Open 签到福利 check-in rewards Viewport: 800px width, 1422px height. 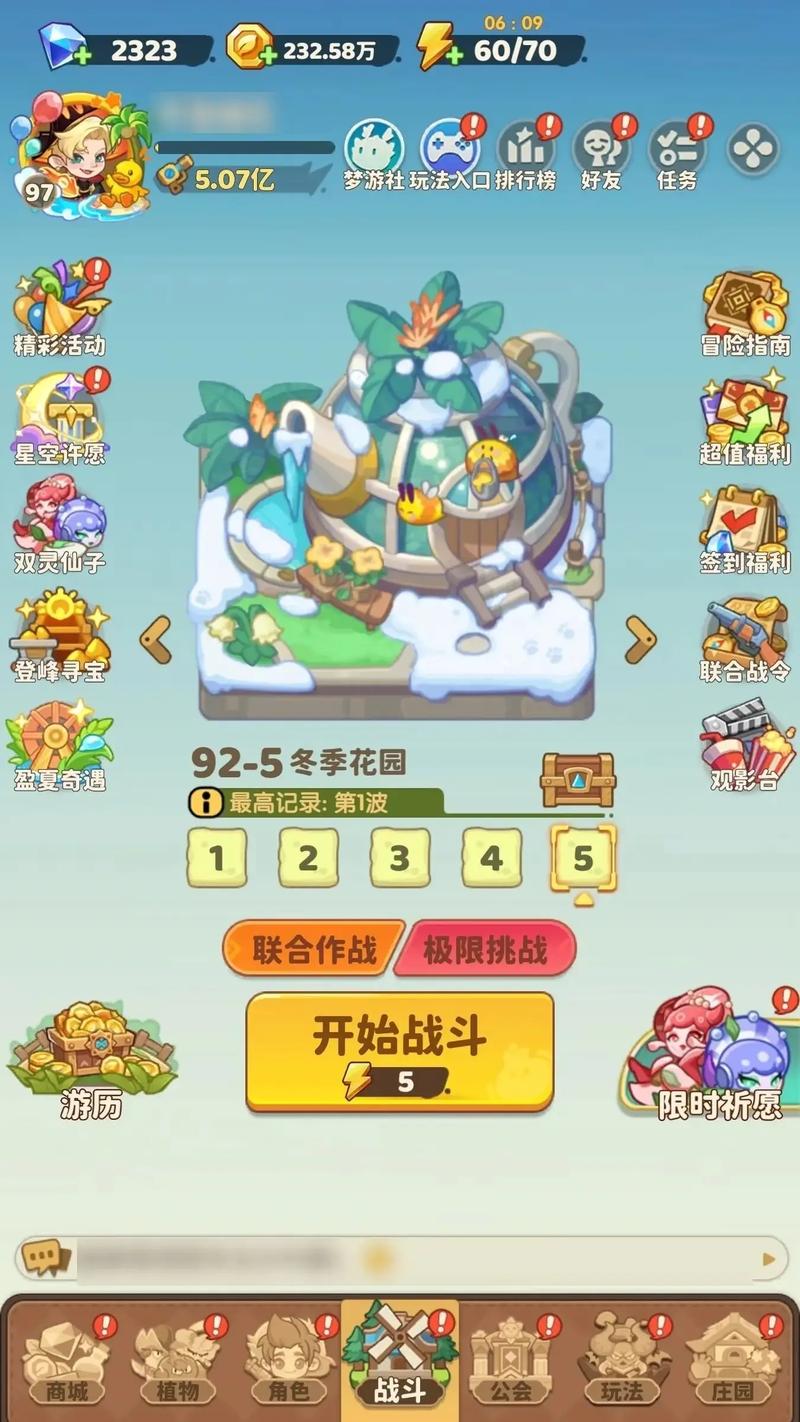[745, 530]
